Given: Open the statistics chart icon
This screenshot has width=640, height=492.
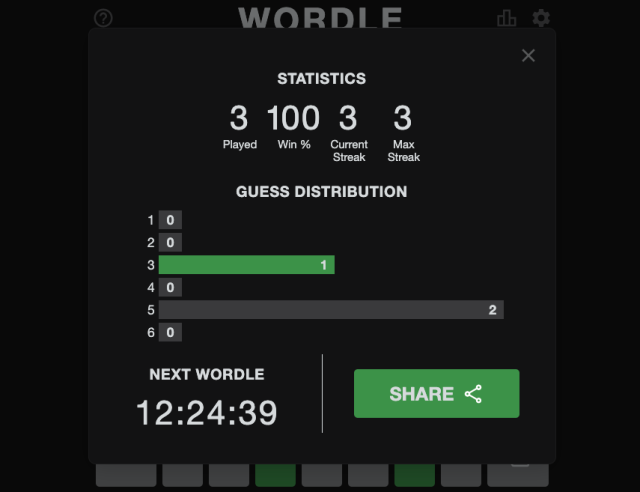Looking at the screenshot, I should point(507,18).
